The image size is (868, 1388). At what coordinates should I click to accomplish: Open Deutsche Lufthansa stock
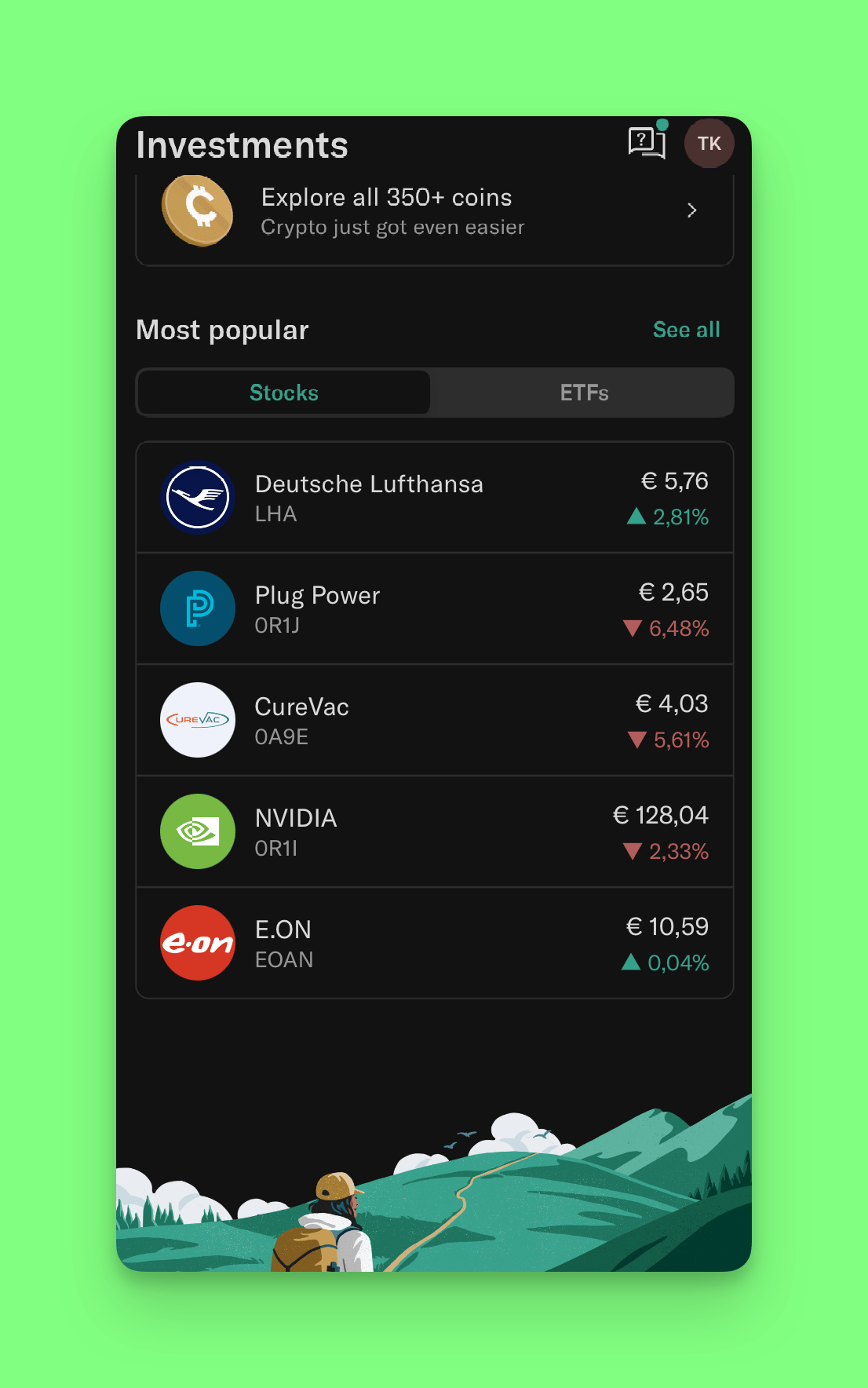434,498
